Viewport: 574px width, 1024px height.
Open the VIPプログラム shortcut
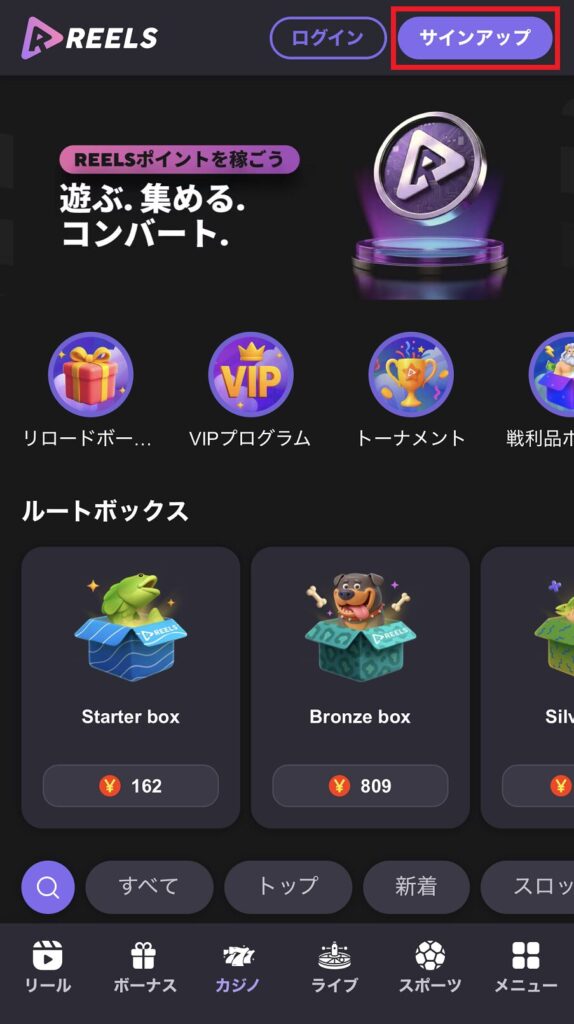[250, 391]
